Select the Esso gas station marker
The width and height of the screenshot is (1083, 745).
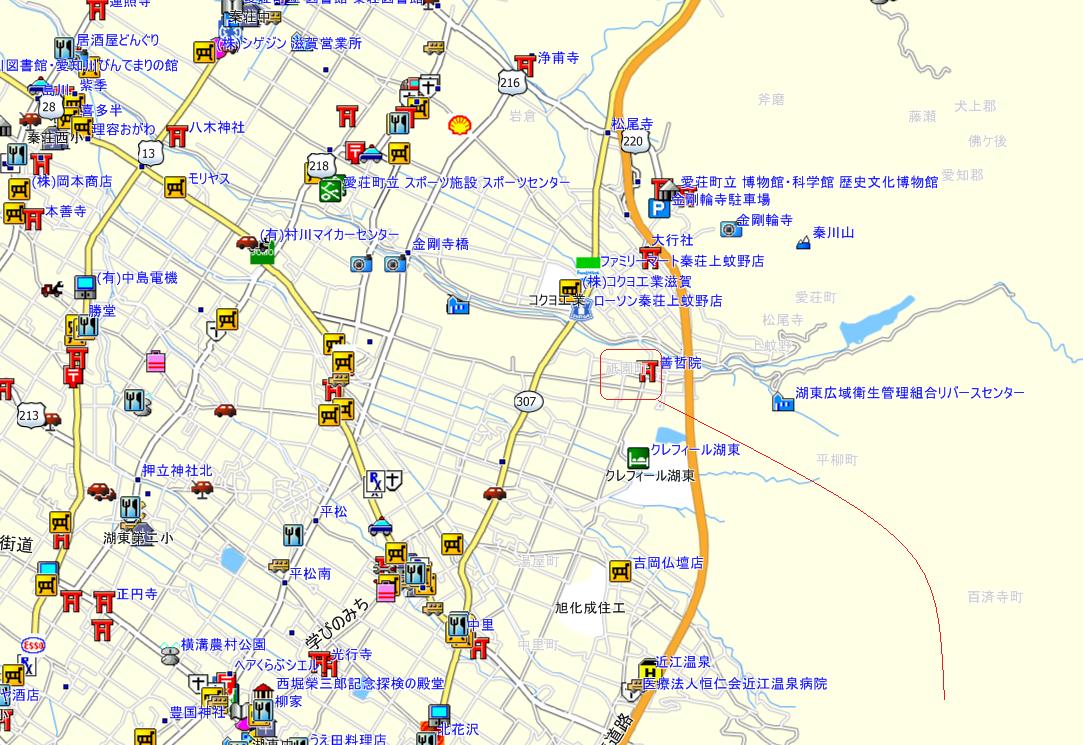pos(32,643)
